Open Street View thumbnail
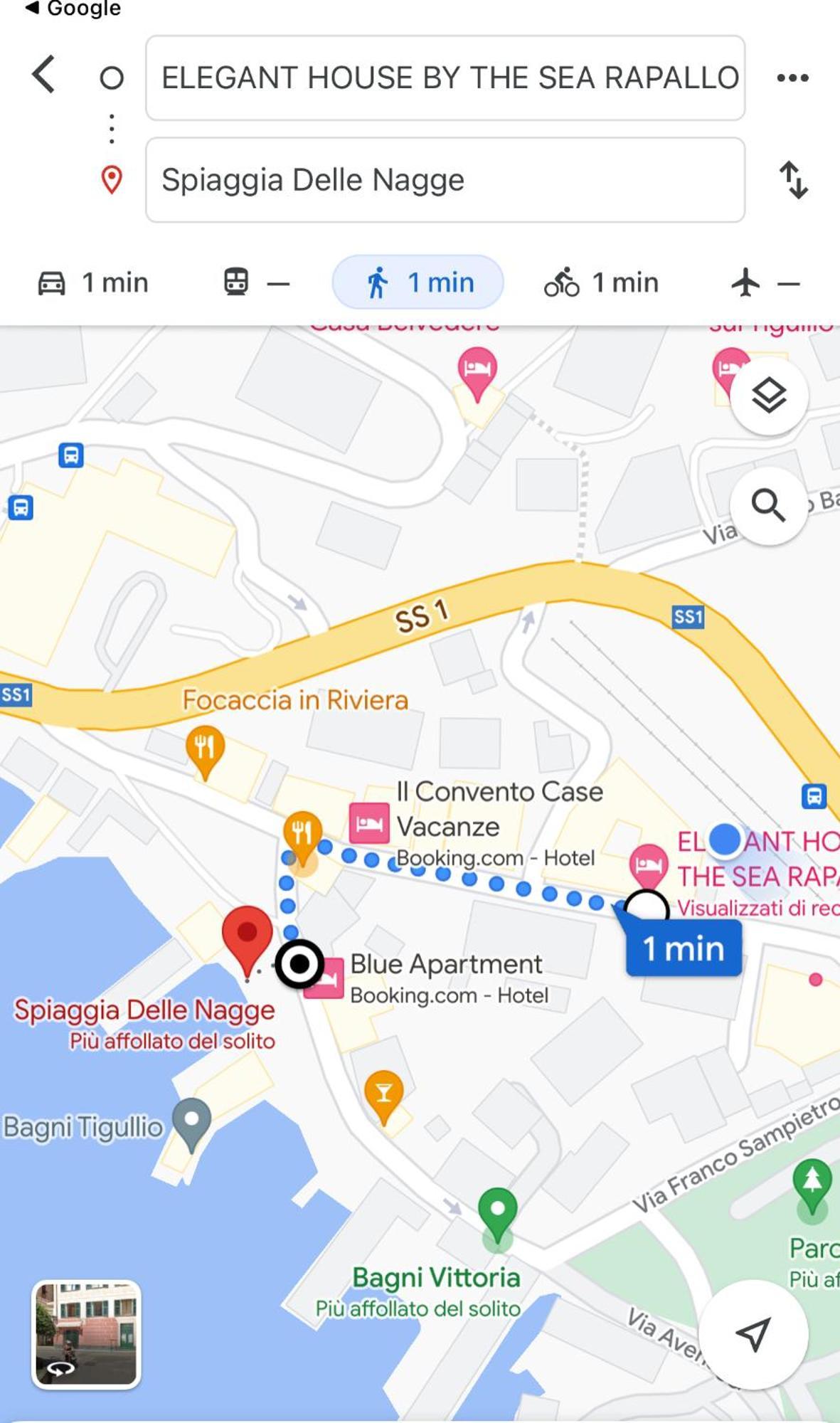Screen dimensions: 840x1423 (86, 1334)
